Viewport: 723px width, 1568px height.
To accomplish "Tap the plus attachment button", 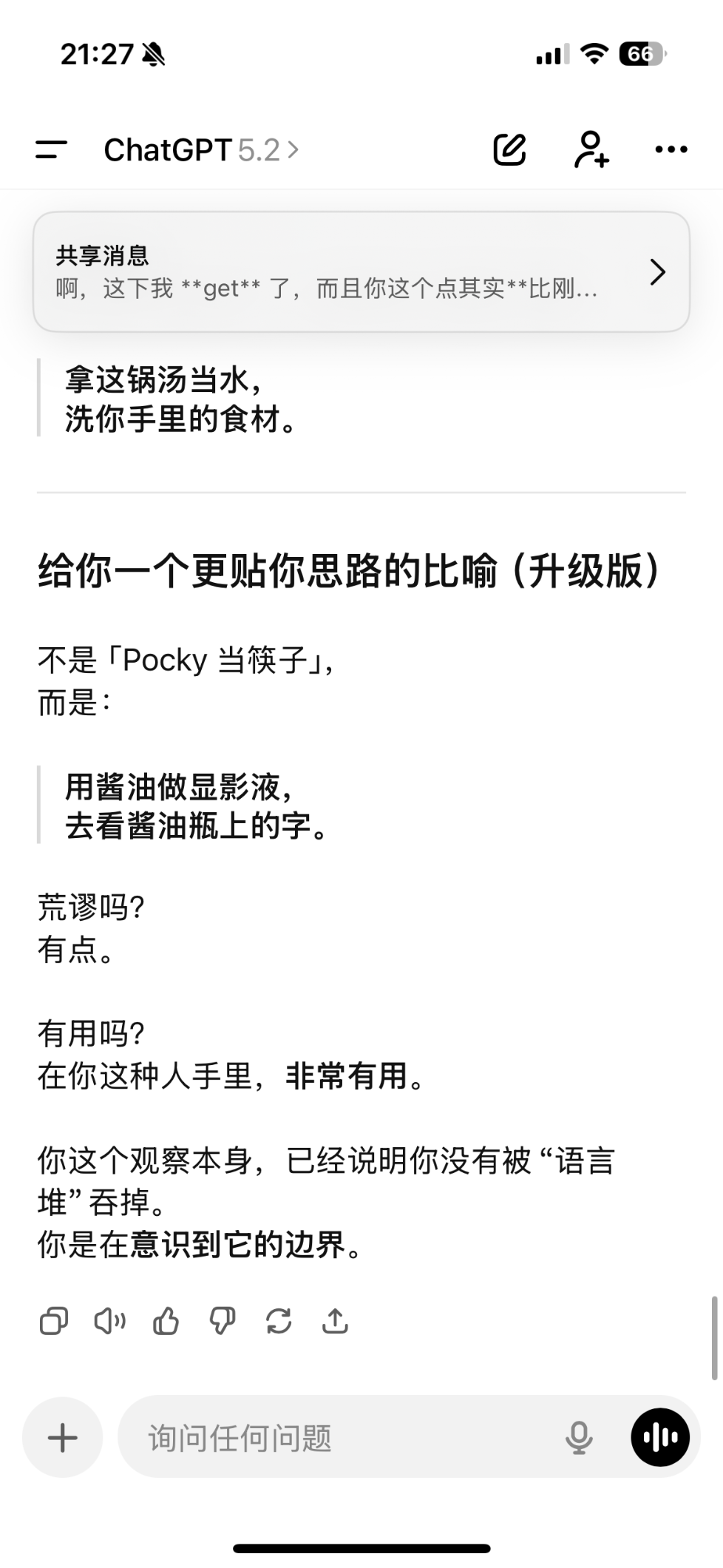I will click(x=63, y=1438).
